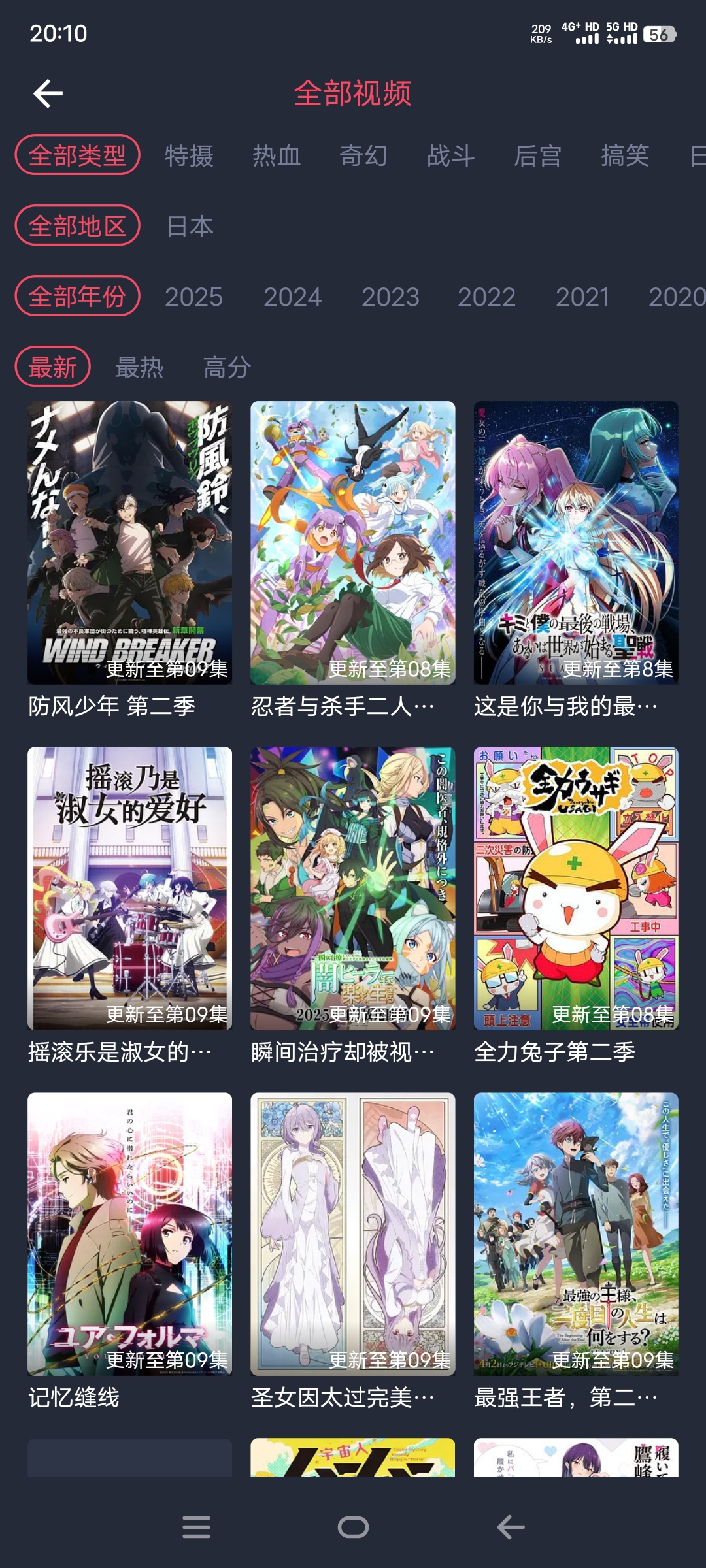706x1568 pixels.
Task: Switch to the 最热 sort tab
Action: click(x=140, y=367)
